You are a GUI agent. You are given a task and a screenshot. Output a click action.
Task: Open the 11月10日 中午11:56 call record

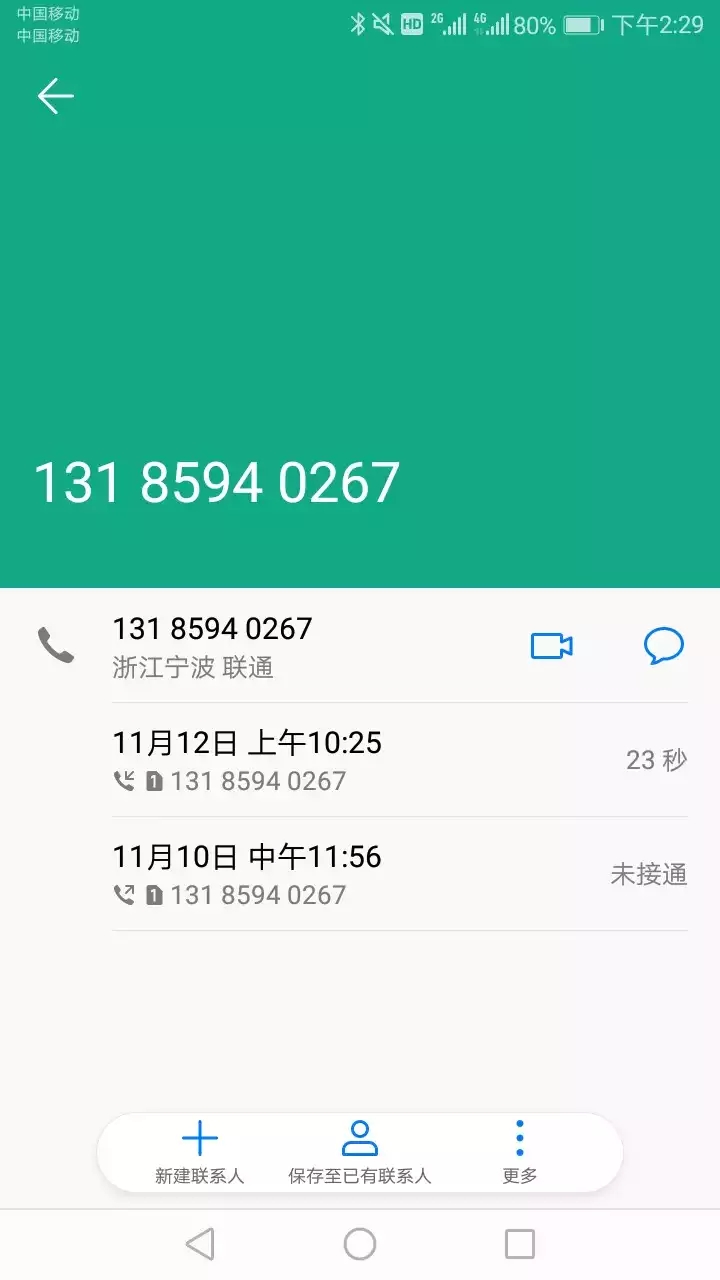click(x=400, y=874)
